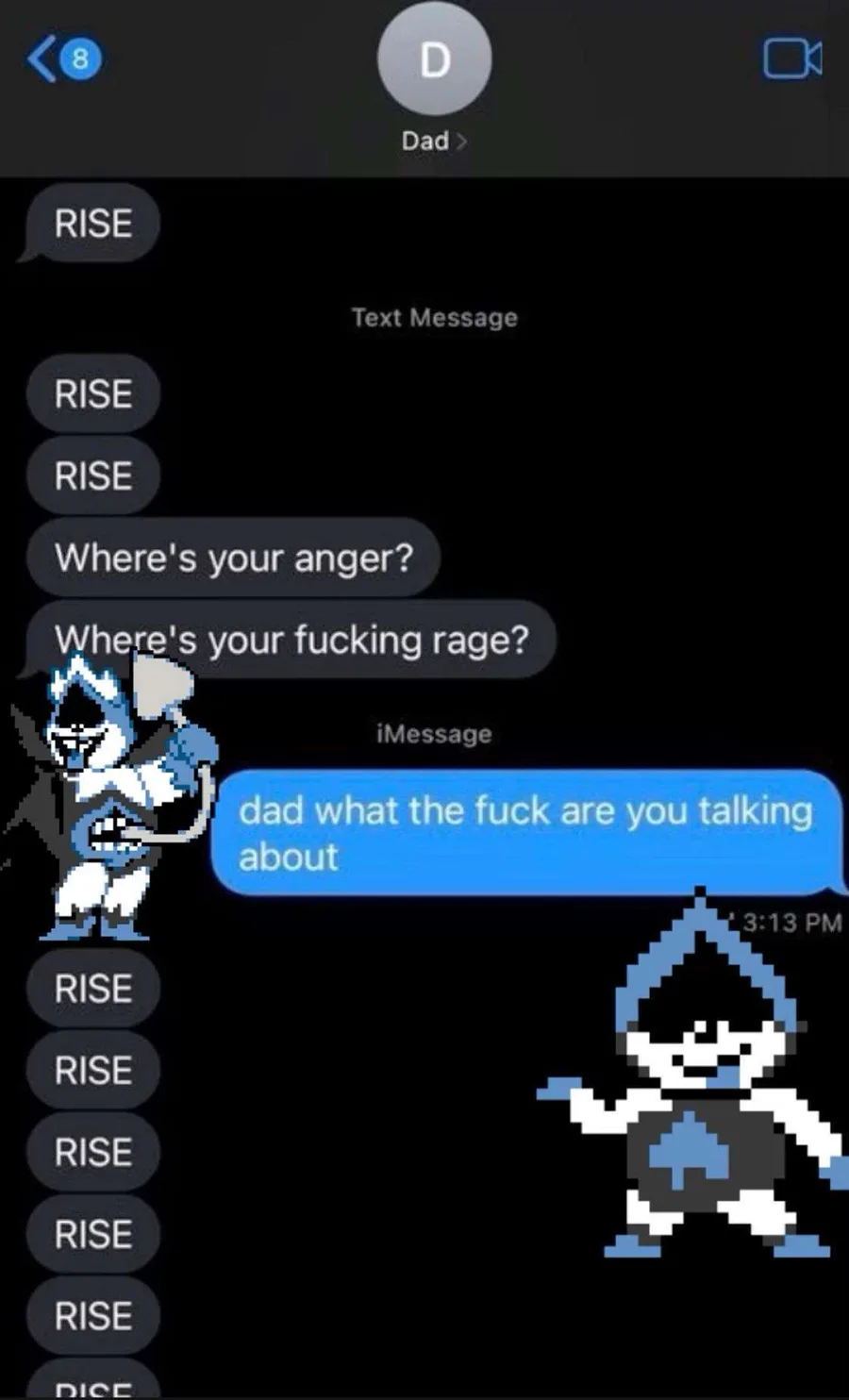Start a FaceTime video call with Dad
Image resolution: width=849 pixels, height=1400 pixels.
point(792,59)
